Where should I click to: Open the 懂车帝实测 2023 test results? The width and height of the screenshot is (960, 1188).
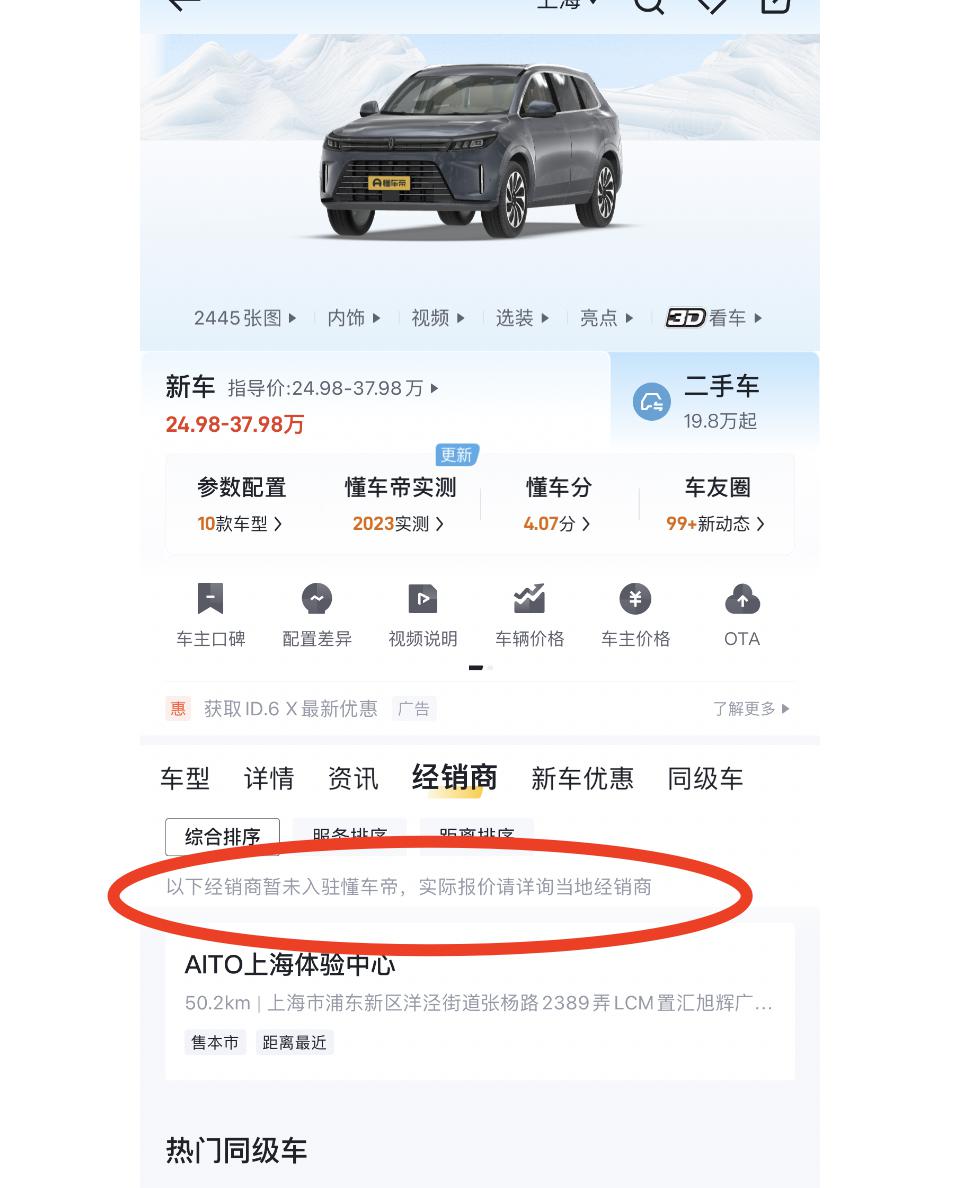(400, 503)
